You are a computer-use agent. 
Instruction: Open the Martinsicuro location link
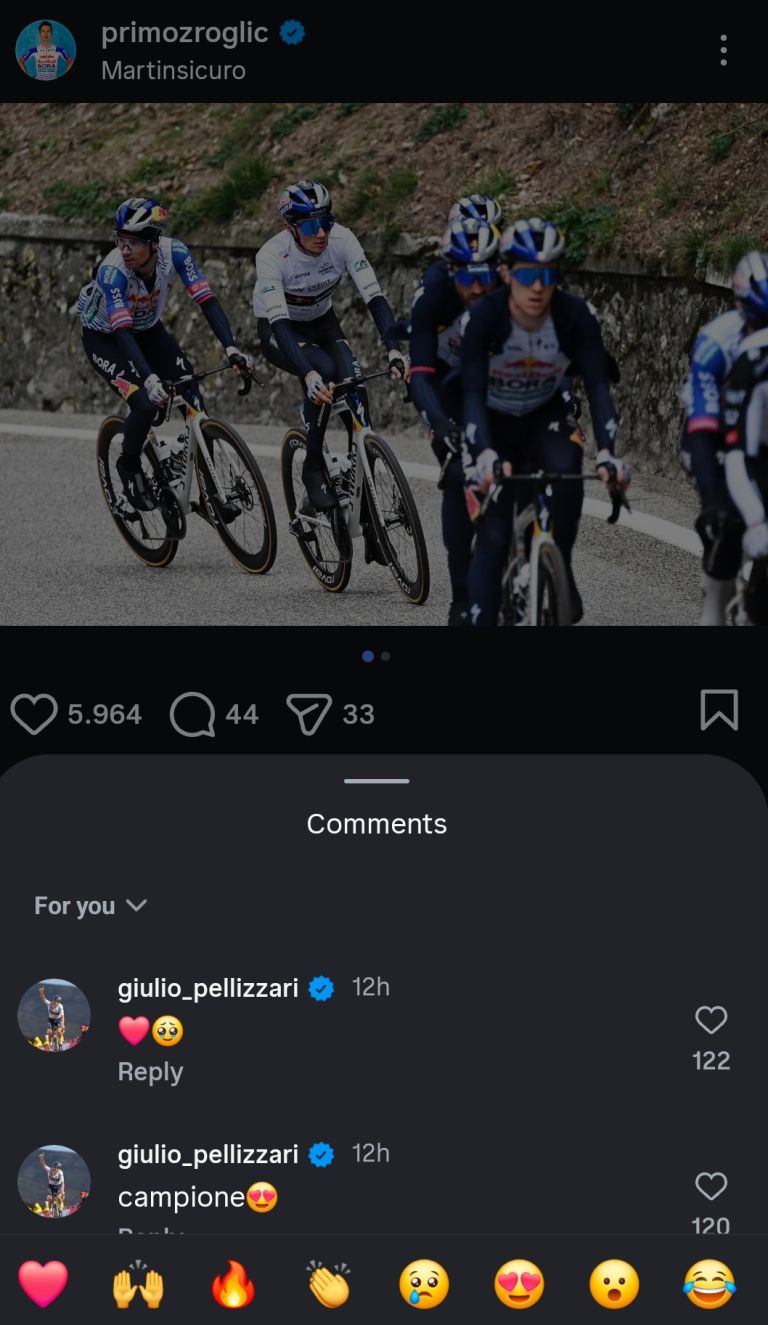(x=173, y=71)
